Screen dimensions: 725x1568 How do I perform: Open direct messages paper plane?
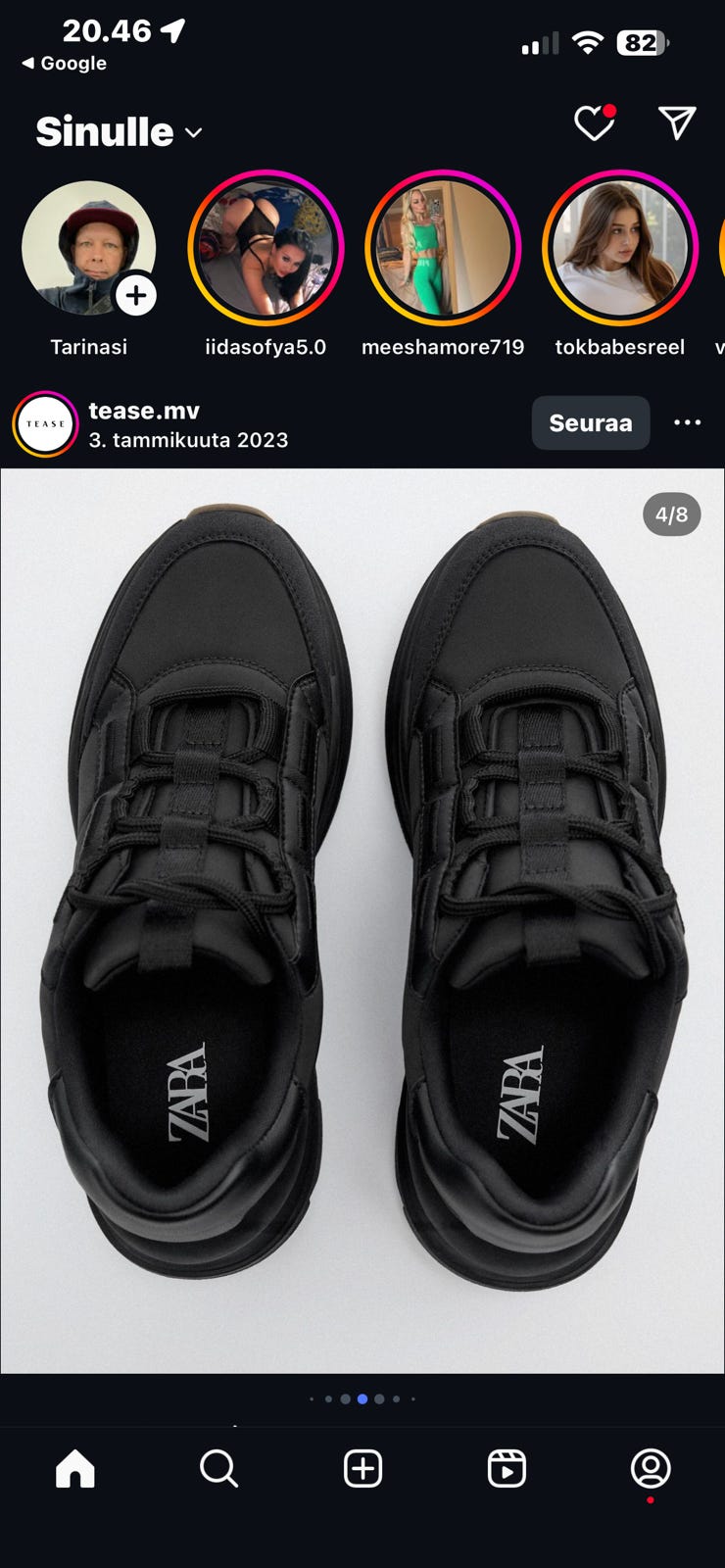(x=677, y=122)
